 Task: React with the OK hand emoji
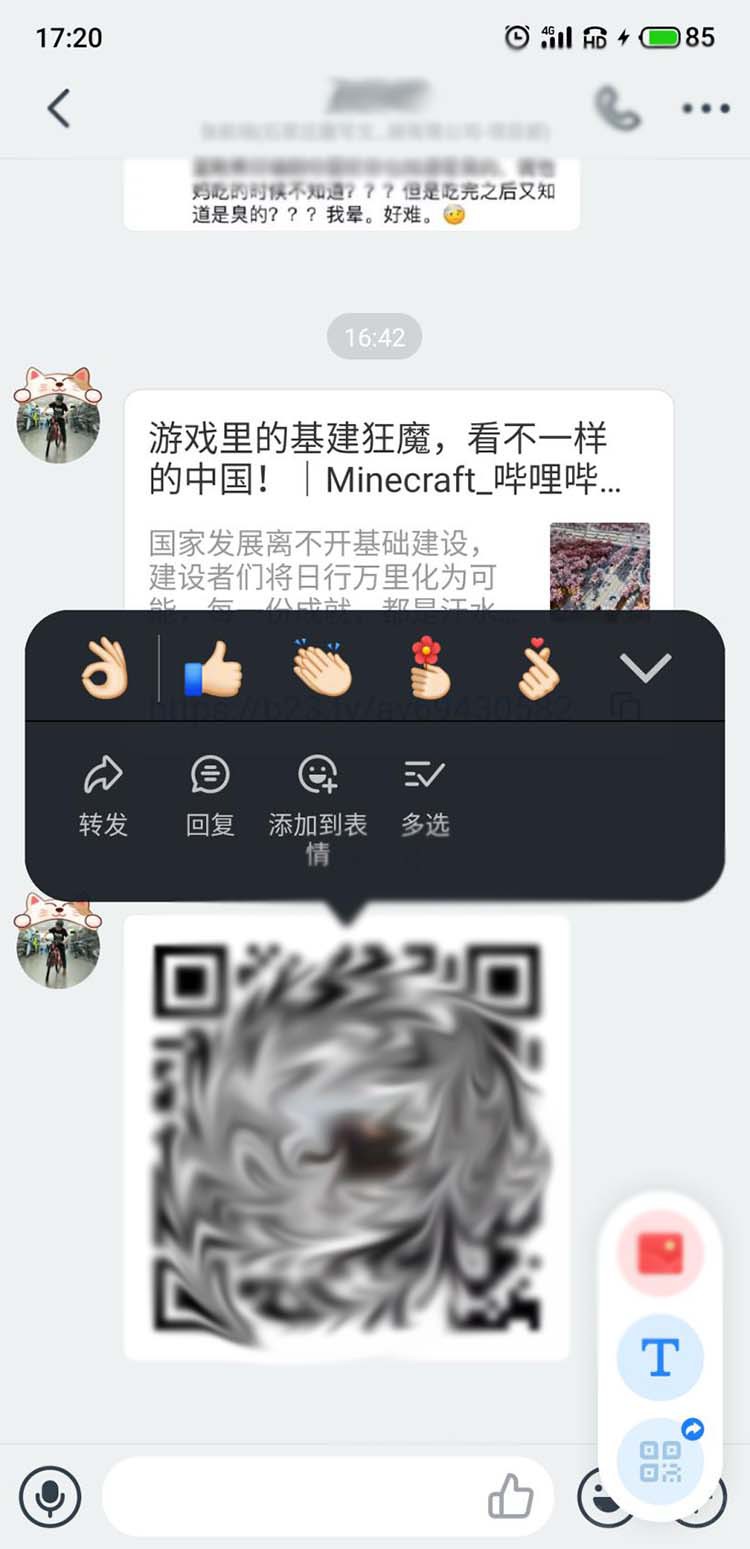coord(105,667)
